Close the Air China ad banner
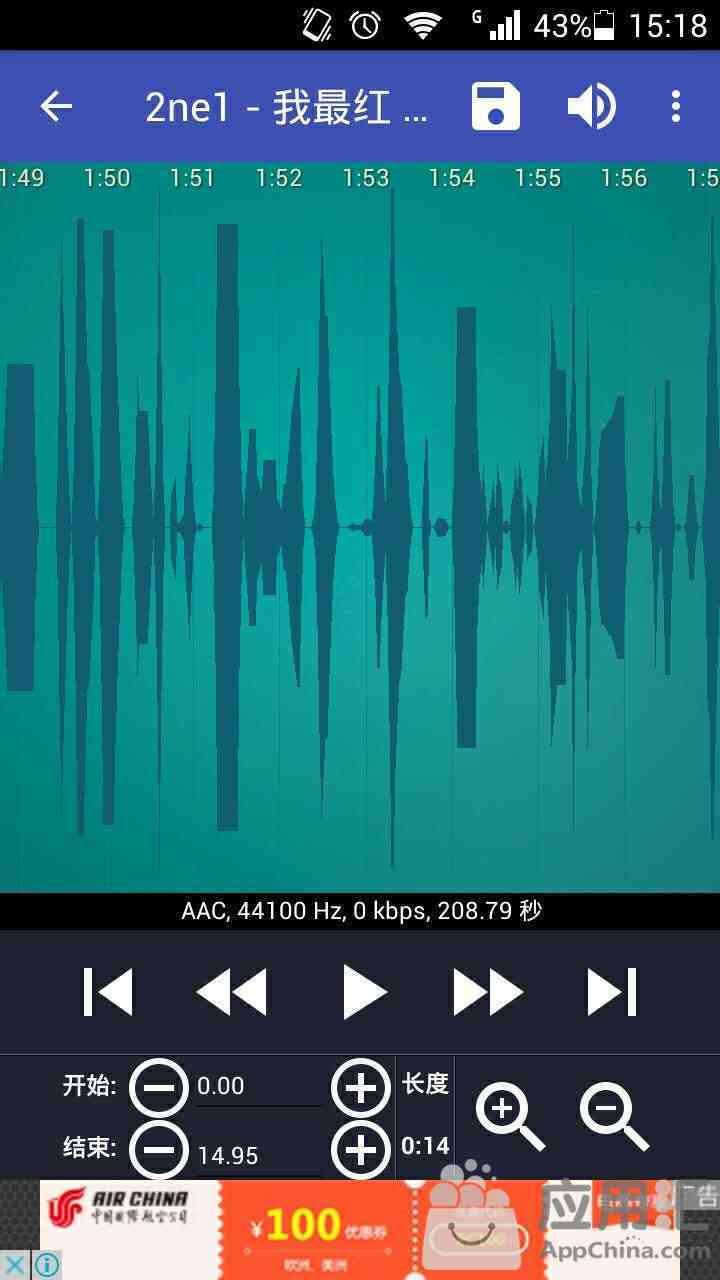The image size is (720, 1280). point(15,1265)
